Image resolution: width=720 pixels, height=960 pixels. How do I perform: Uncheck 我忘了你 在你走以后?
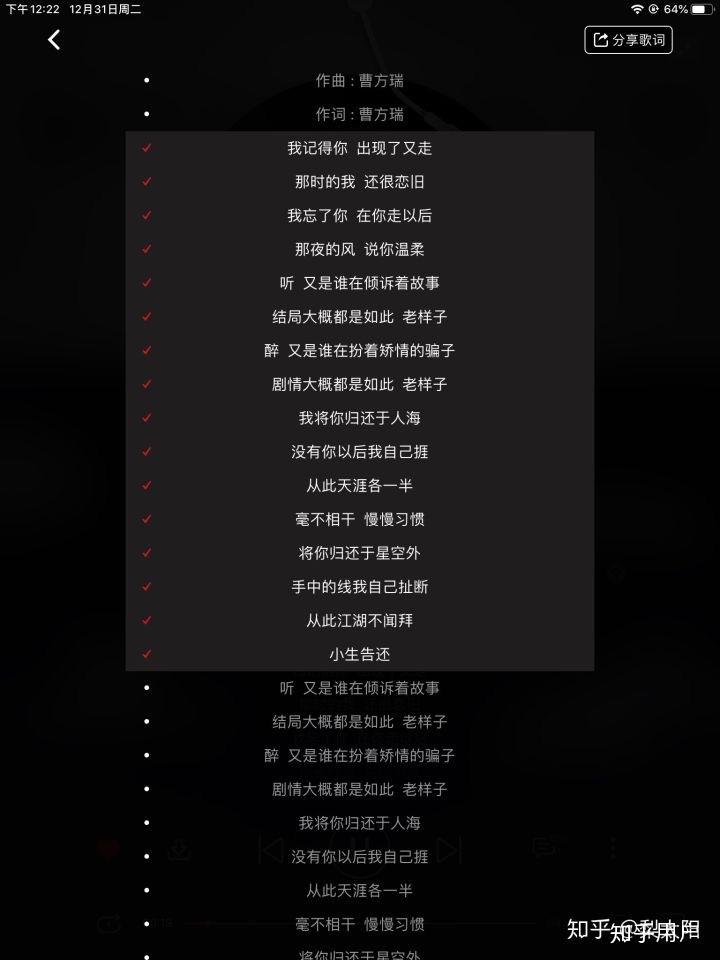(x=360, y=216)
